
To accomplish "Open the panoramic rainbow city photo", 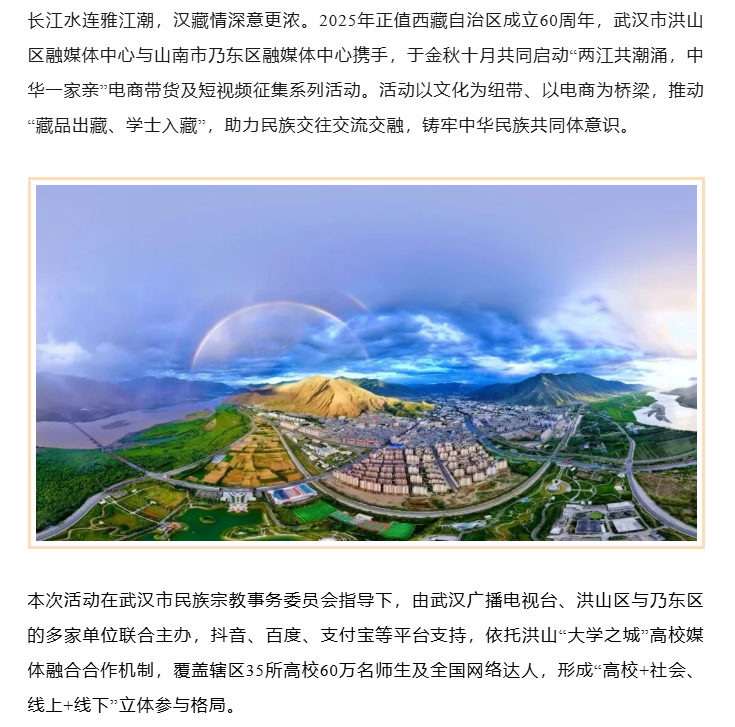I will [366, 362].
